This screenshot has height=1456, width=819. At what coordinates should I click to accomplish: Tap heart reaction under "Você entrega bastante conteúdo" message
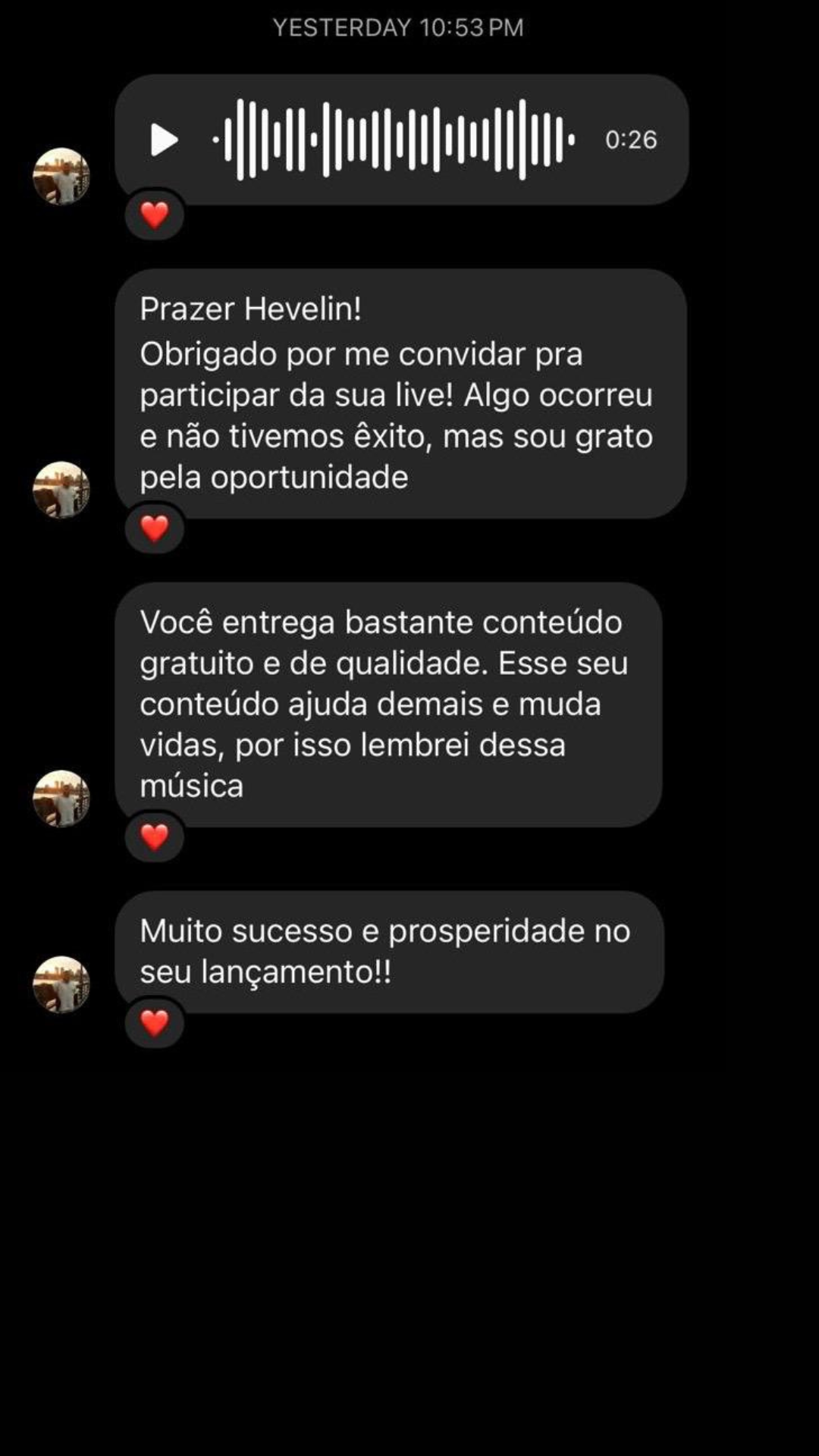(x=155, y=837)
